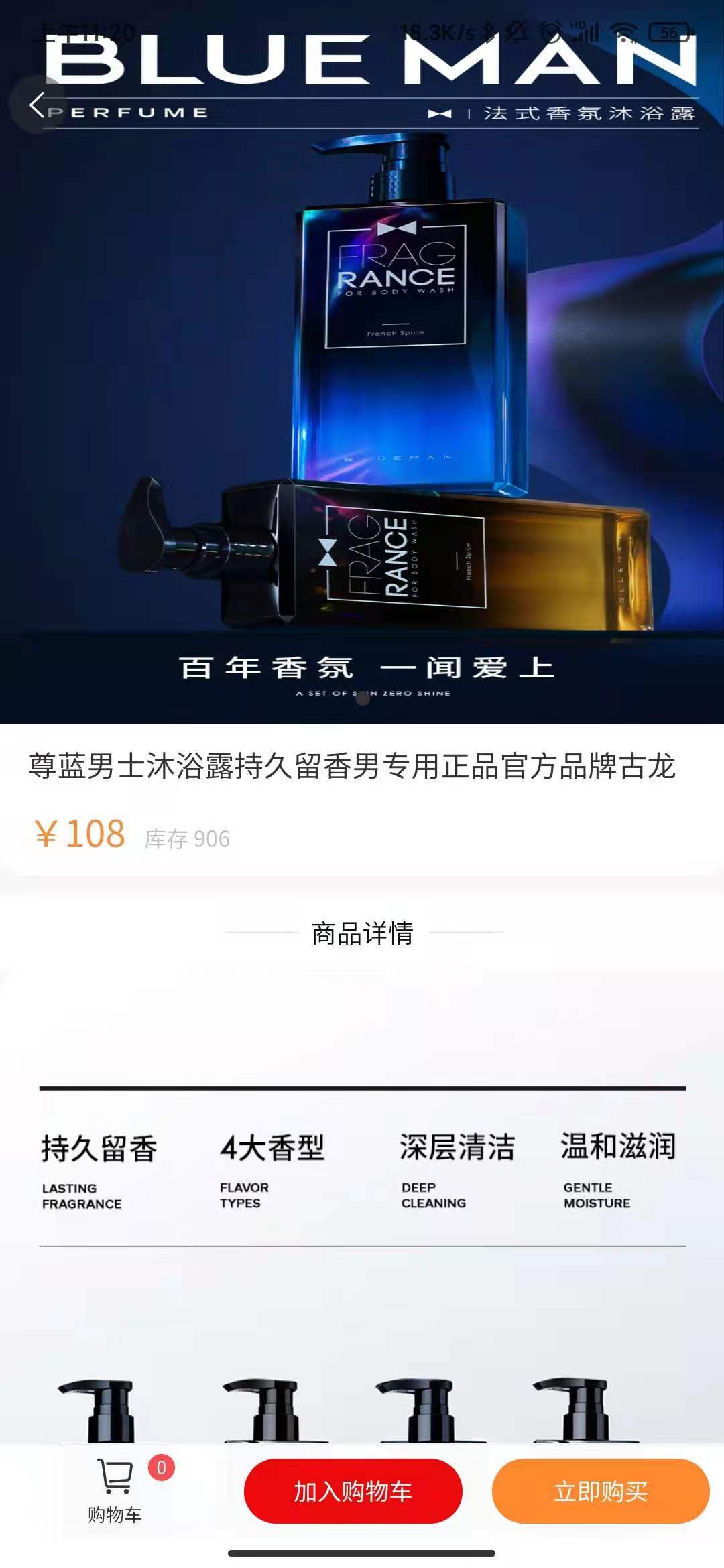The width and height of the screenshot is (724, 1568).
Task: Tap the back arrow on the banner
Action: tap(37, 106)
